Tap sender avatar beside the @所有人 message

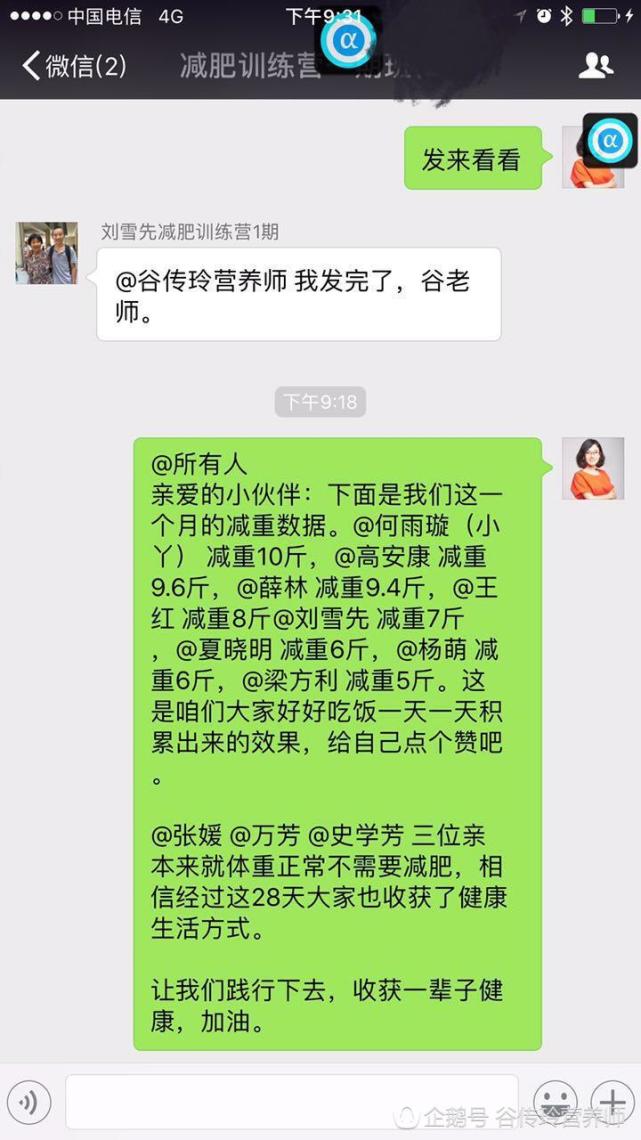[x=592, y=468]
